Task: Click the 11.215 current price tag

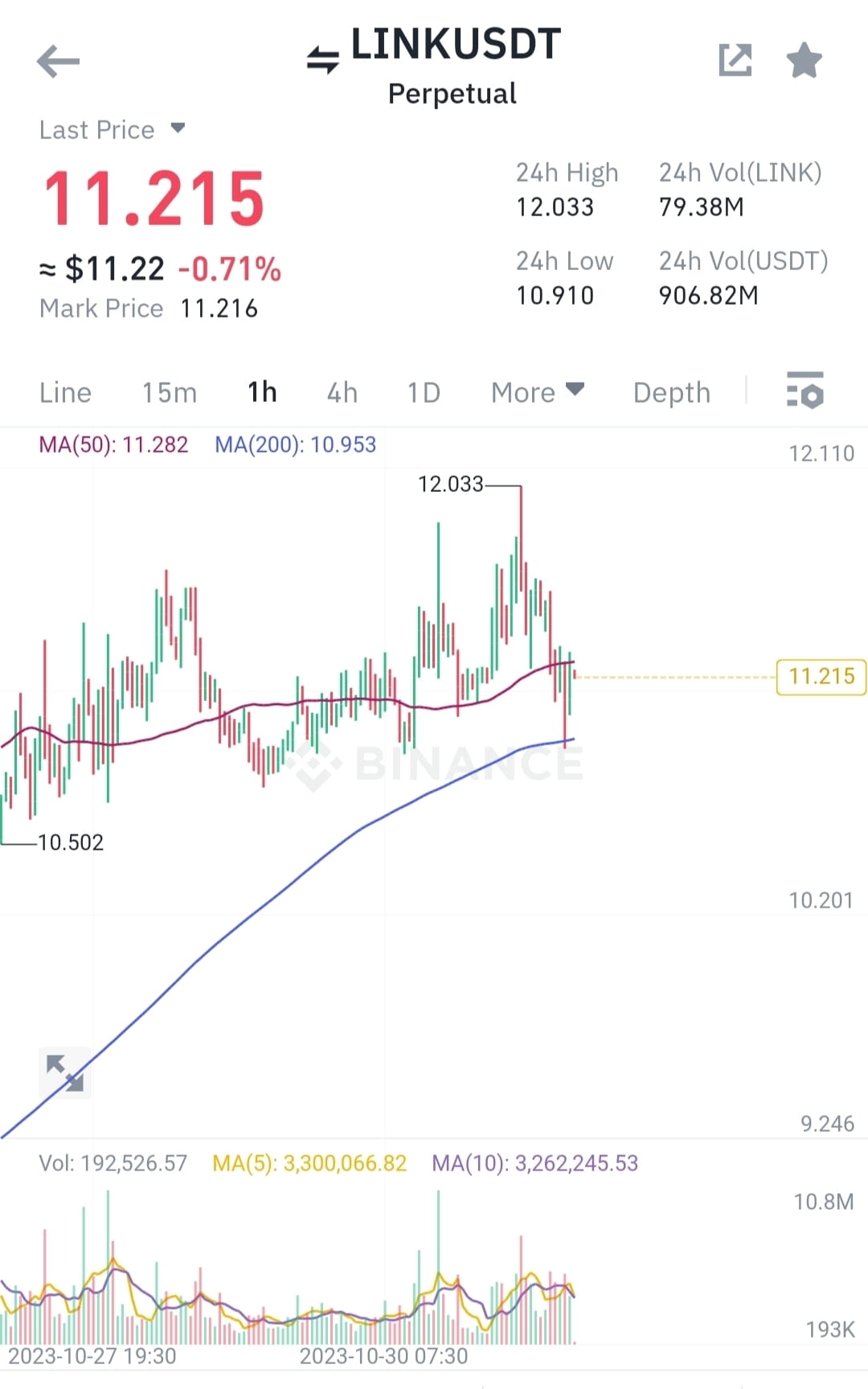Action: (x=820, y=677)
